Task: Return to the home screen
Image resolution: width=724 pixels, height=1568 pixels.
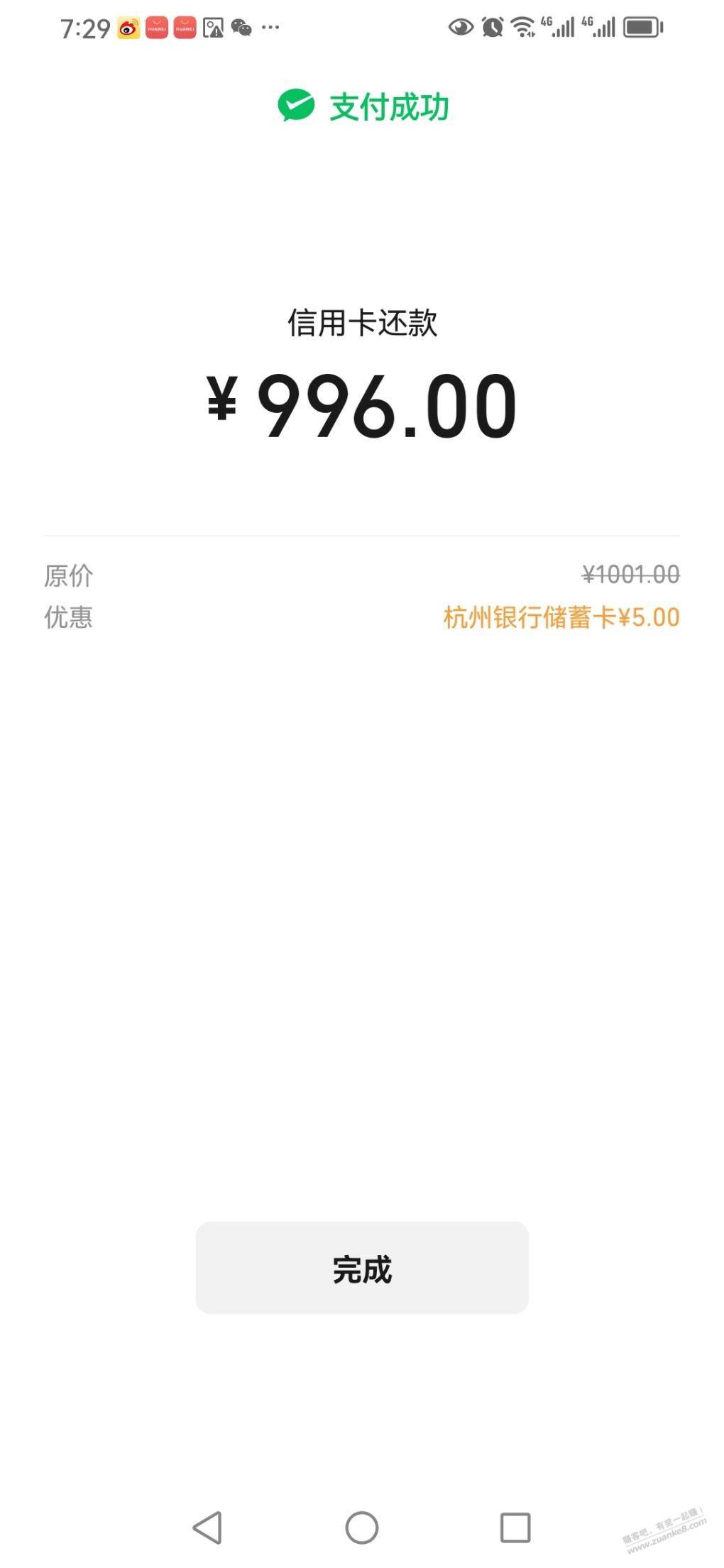Action: click(x=362, y=1527)
